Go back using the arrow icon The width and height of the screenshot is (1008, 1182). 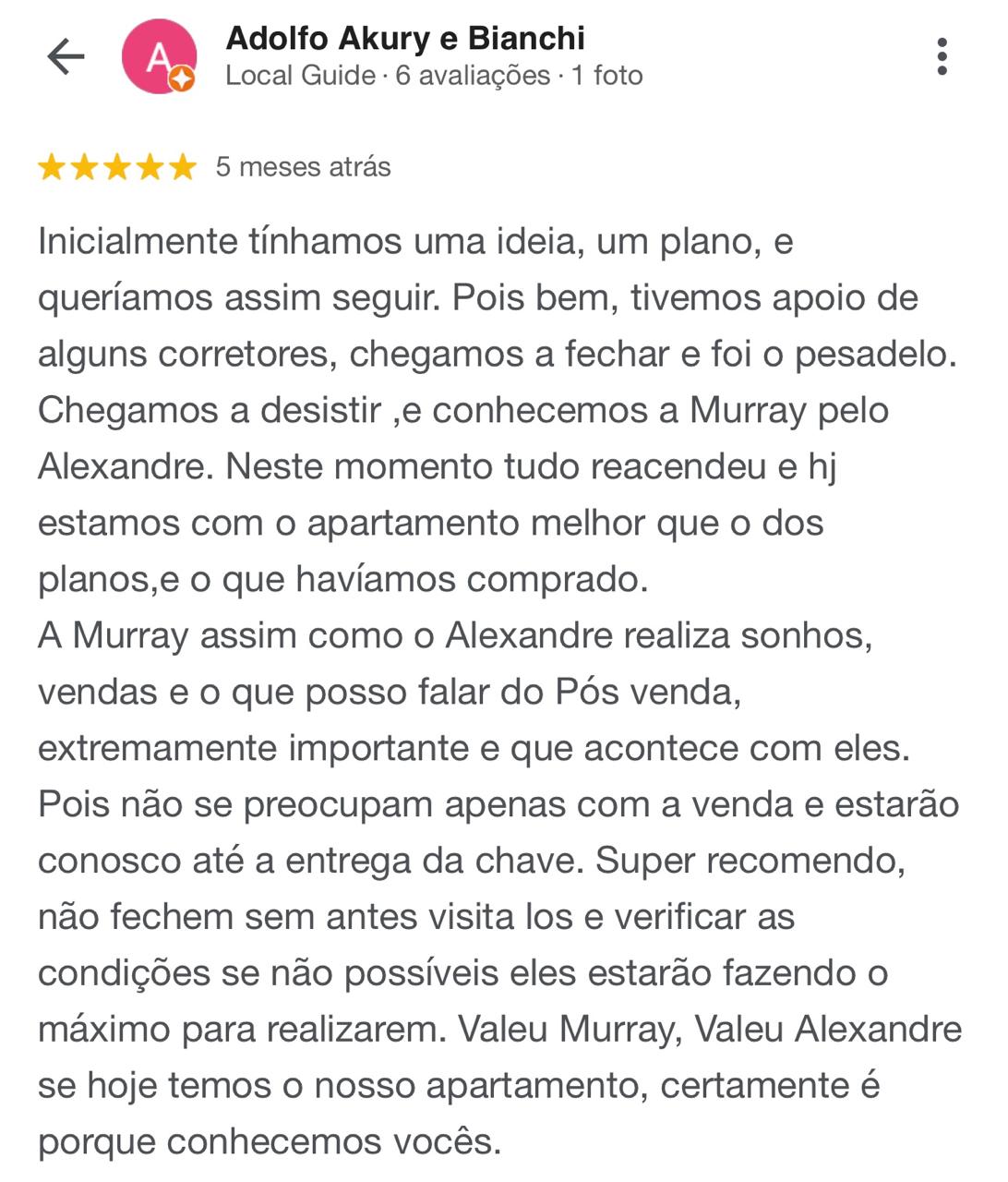point(66,57)
